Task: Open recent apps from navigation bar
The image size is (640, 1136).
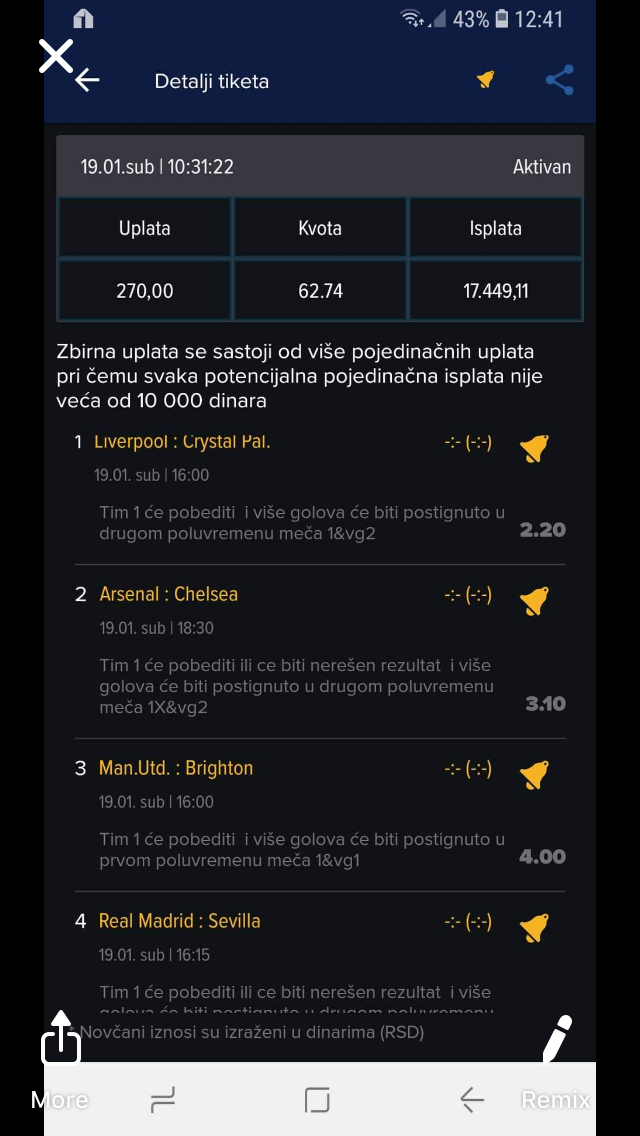Action: [x=162, y=1101]
